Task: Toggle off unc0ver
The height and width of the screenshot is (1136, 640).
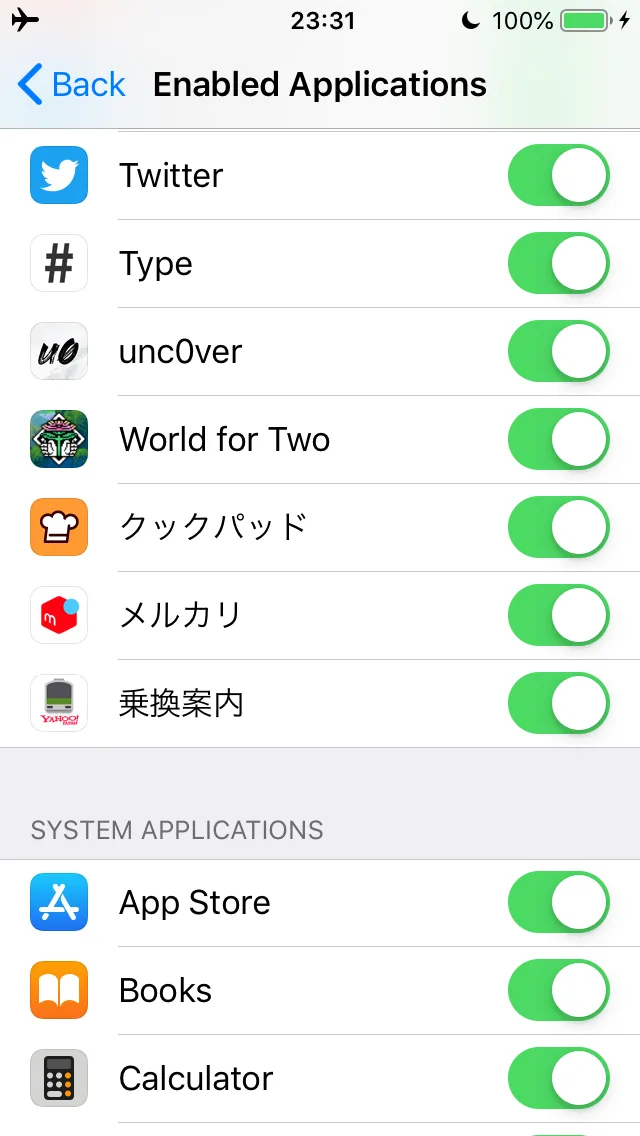Action: tap(558, 352)
